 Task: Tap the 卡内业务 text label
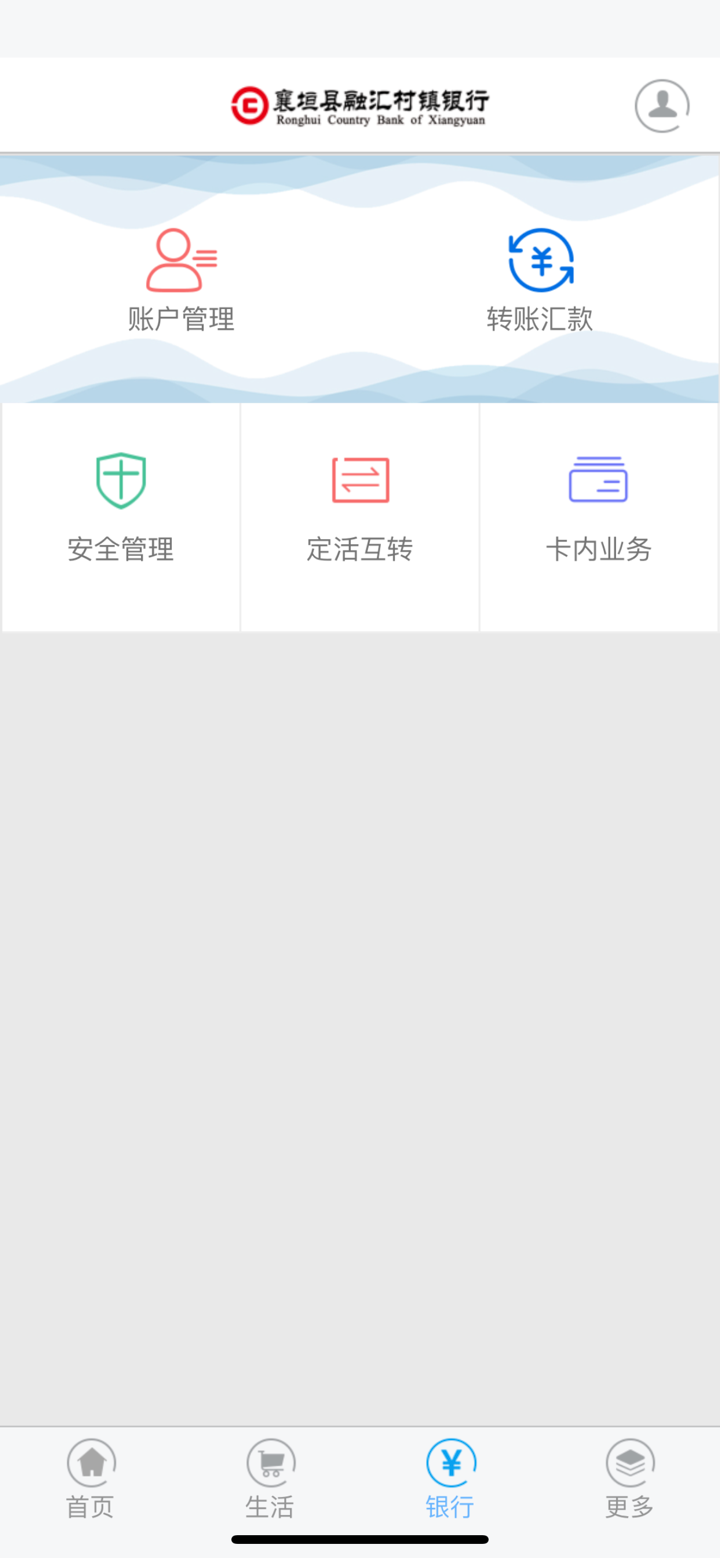598,549
